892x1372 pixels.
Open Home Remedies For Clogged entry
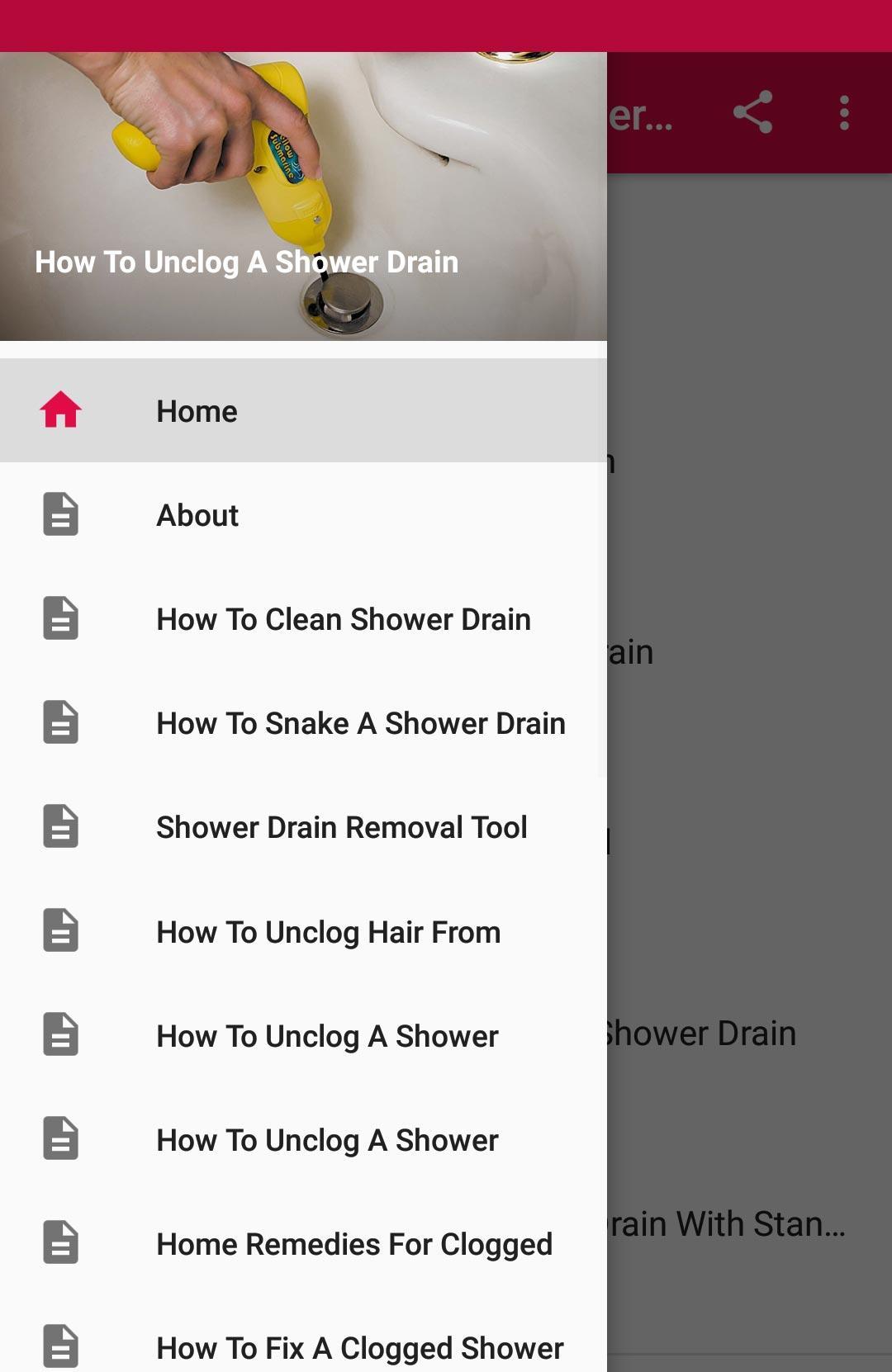pos(355,1244)
